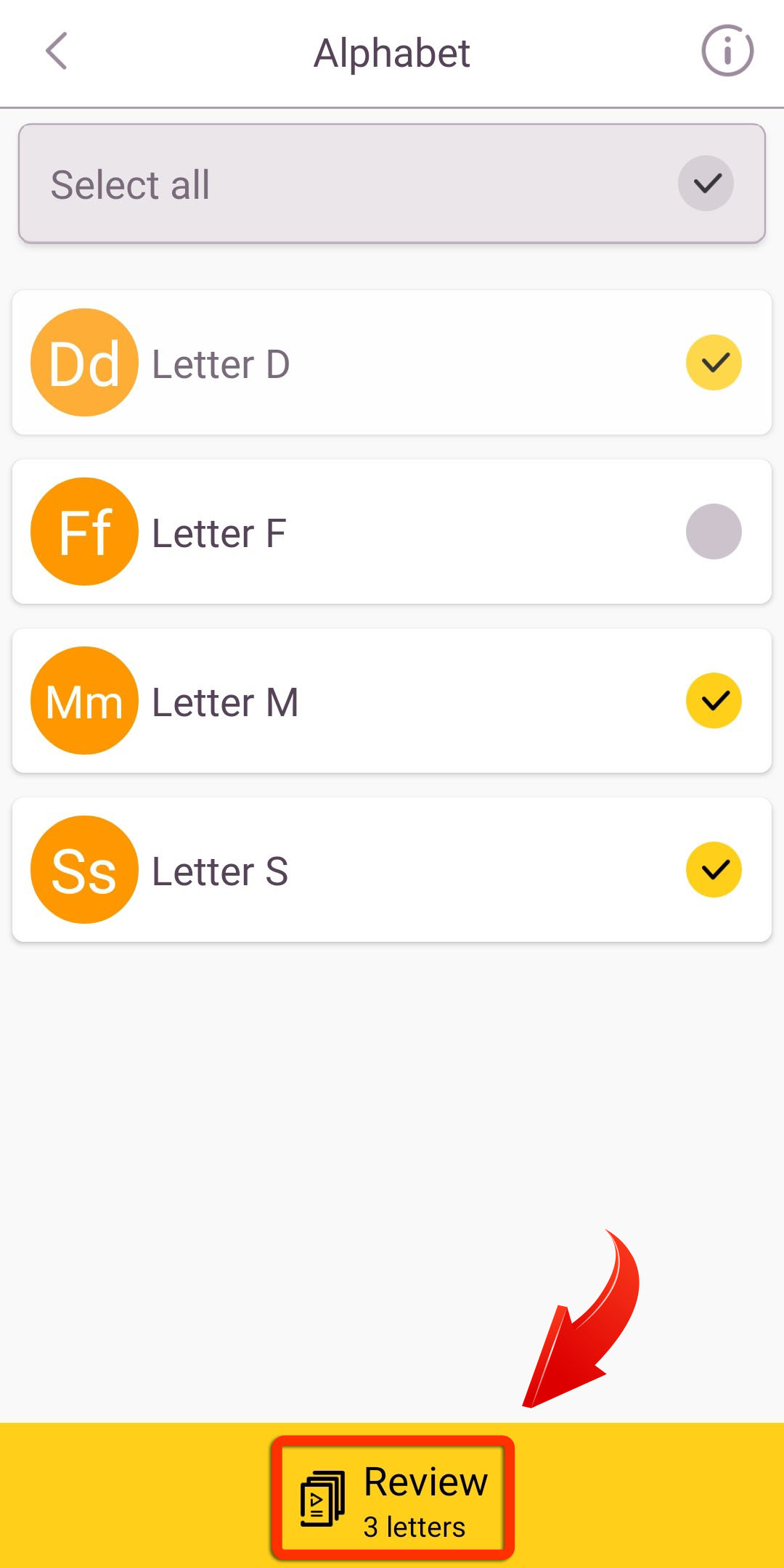This screenshot has width=784, height=1568.
Task: Uncheck Letter S
Action: (x=714, y=869)
